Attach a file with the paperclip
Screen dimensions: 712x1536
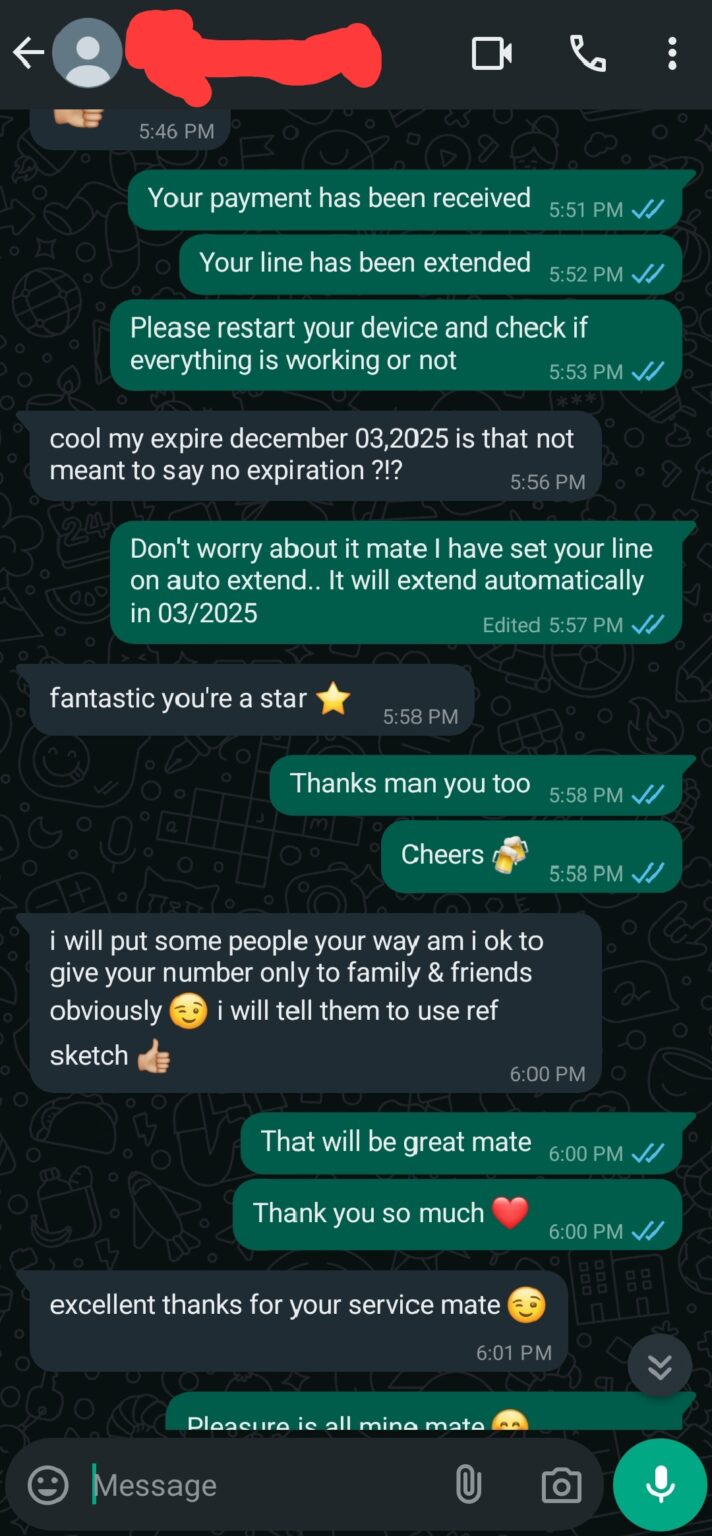click(468, 1485)
